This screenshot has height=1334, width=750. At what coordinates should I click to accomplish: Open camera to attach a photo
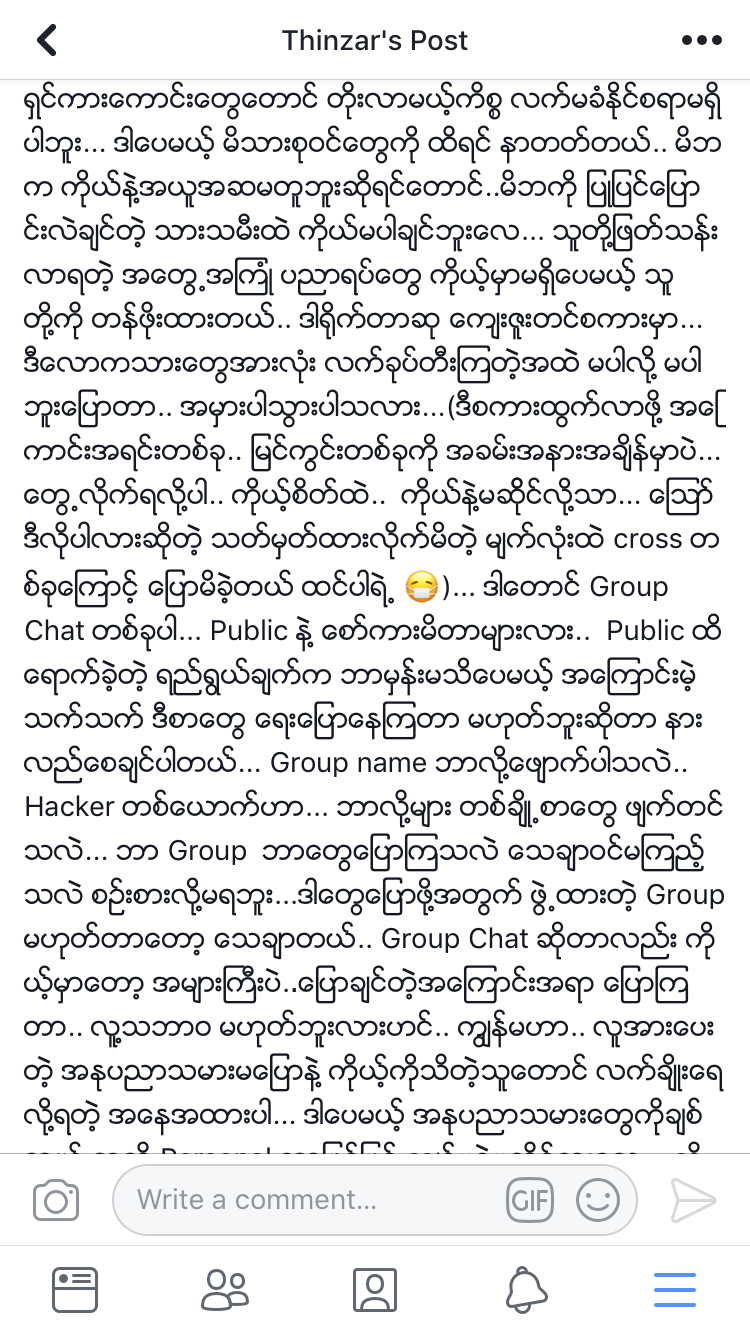point(56,1200)
